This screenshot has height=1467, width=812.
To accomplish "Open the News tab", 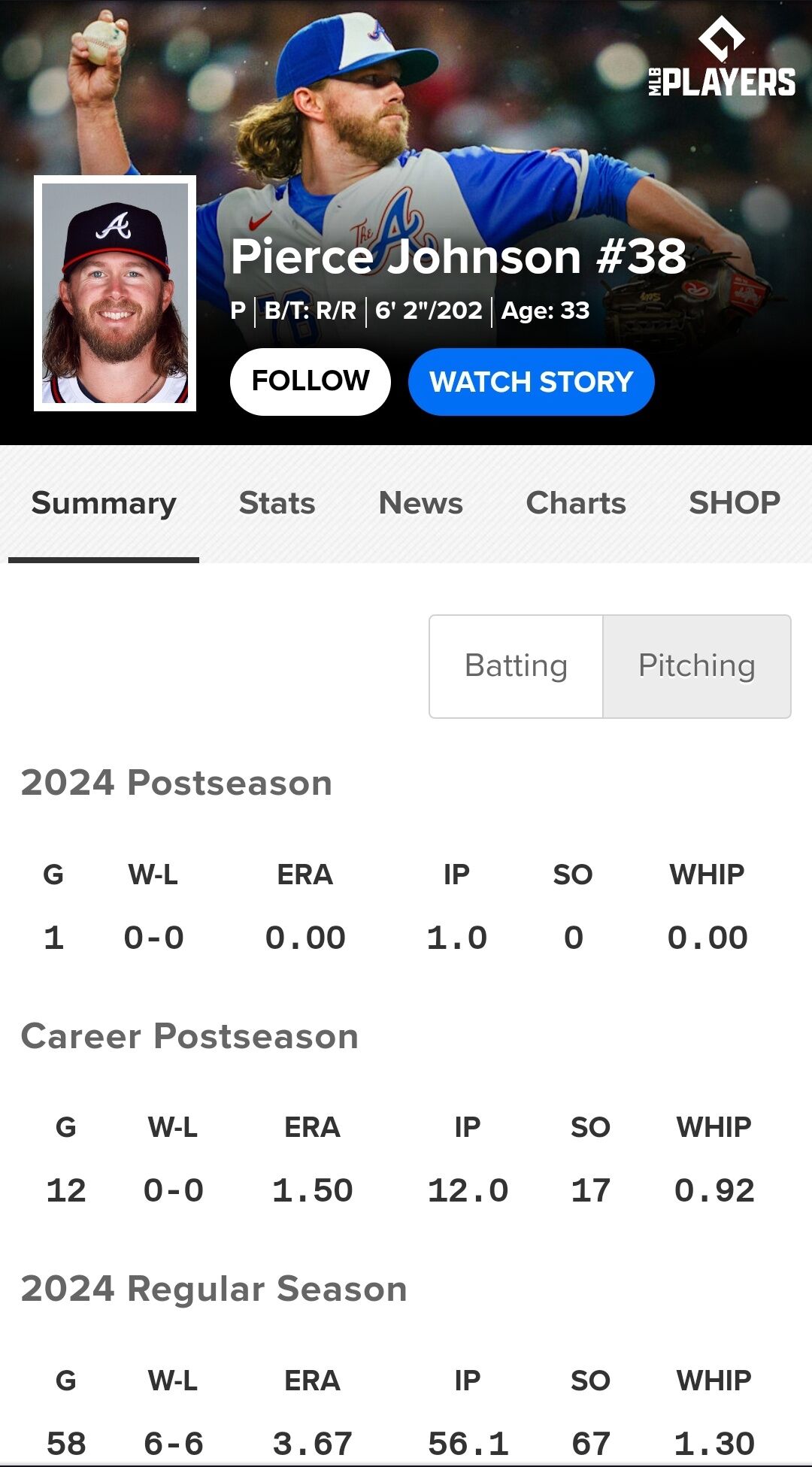I will pyautogui.click(x=420, y=503).
